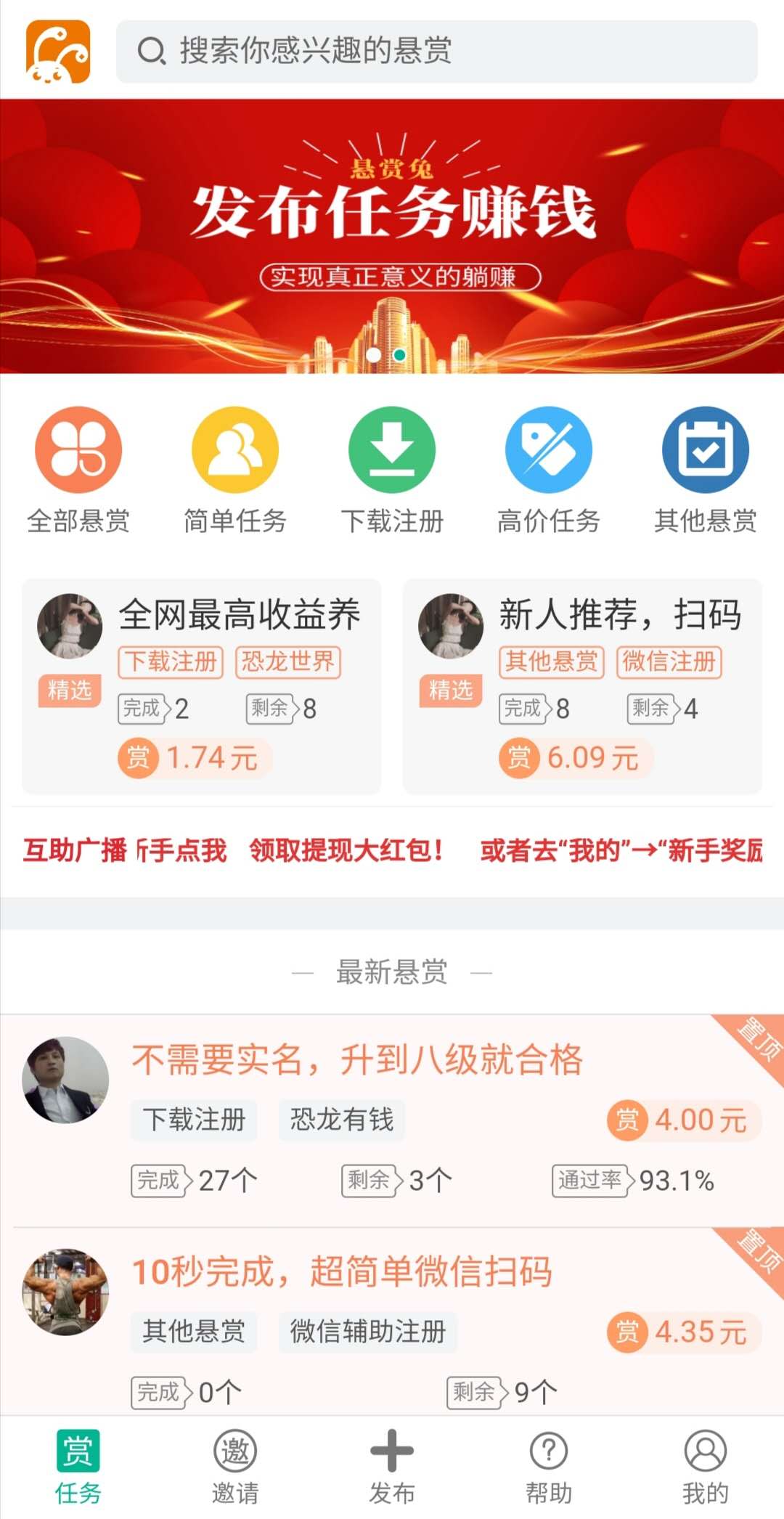Open the 全部悬赏 category

pos(78,470)
